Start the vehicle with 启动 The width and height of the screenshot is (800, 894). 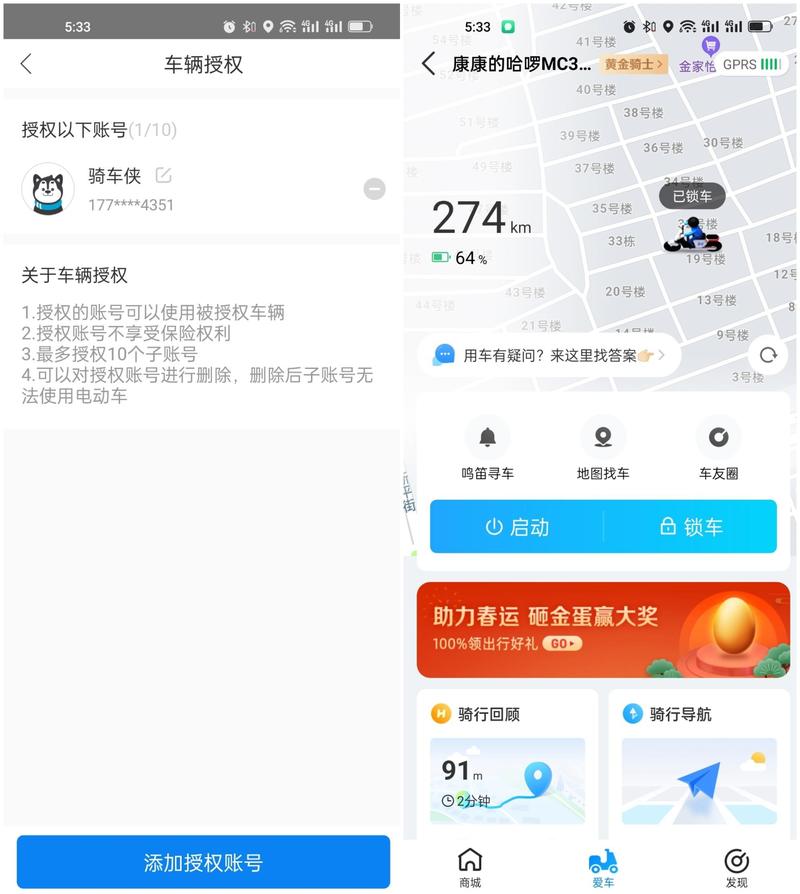pos(517,527)
